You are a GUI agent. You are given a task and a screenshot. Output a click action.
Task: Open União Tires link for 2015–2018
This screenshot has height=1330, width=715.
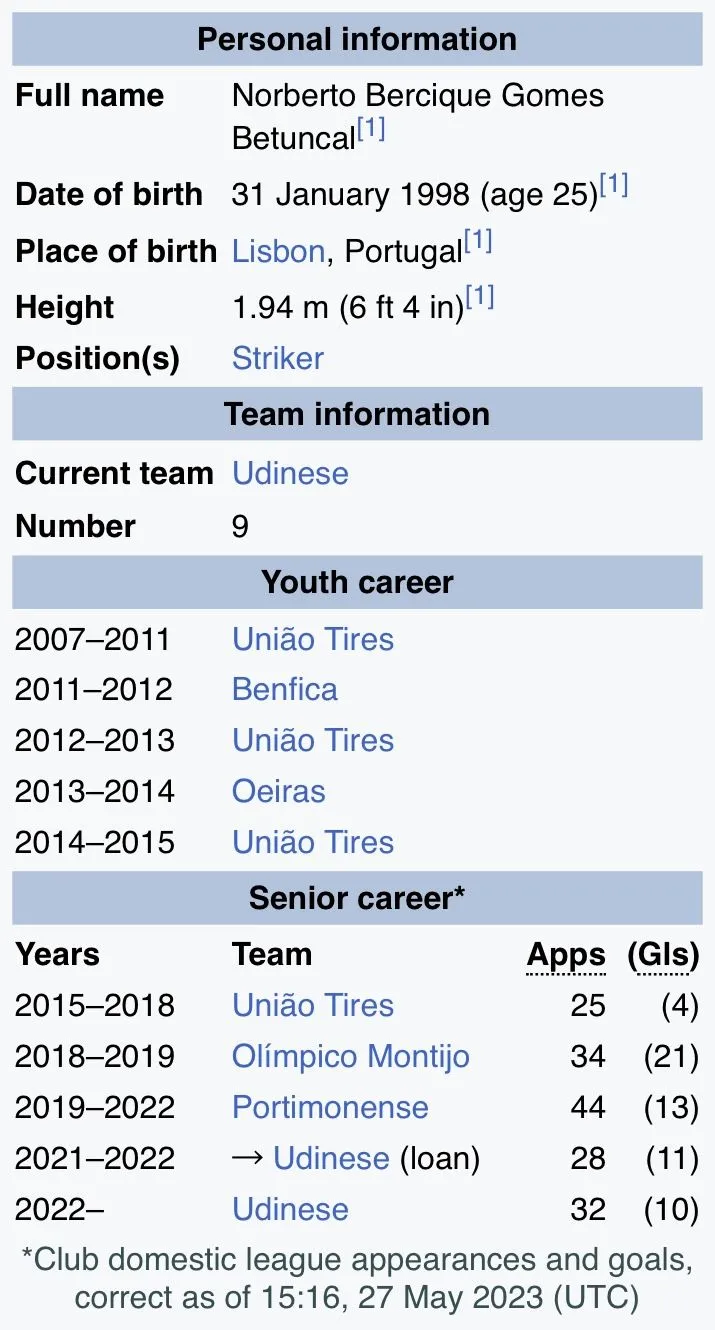point(313,1006)
